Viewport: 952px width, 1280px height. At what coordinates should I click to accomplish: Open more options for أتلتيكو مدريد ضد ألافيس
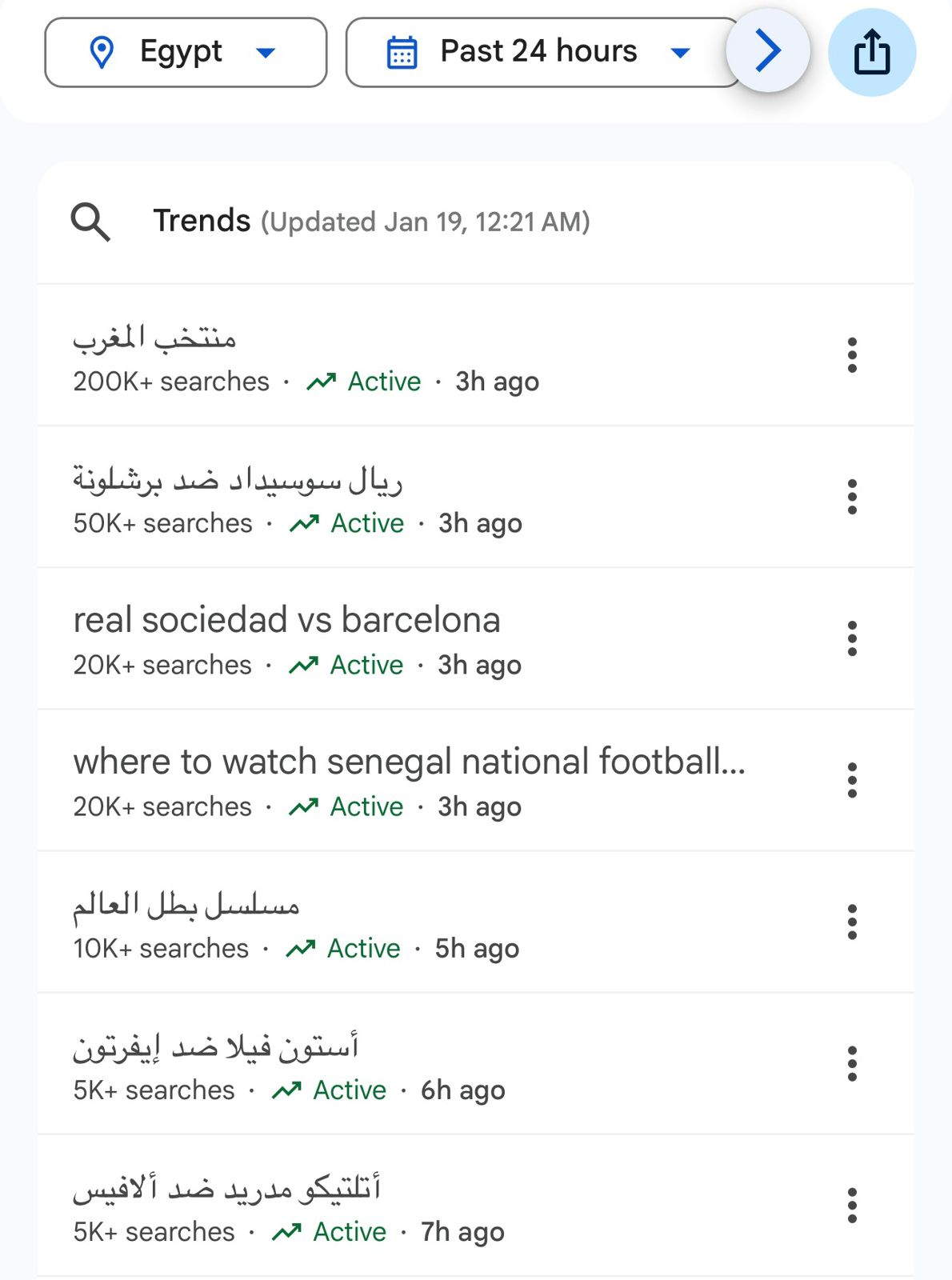click(852, 1206)
